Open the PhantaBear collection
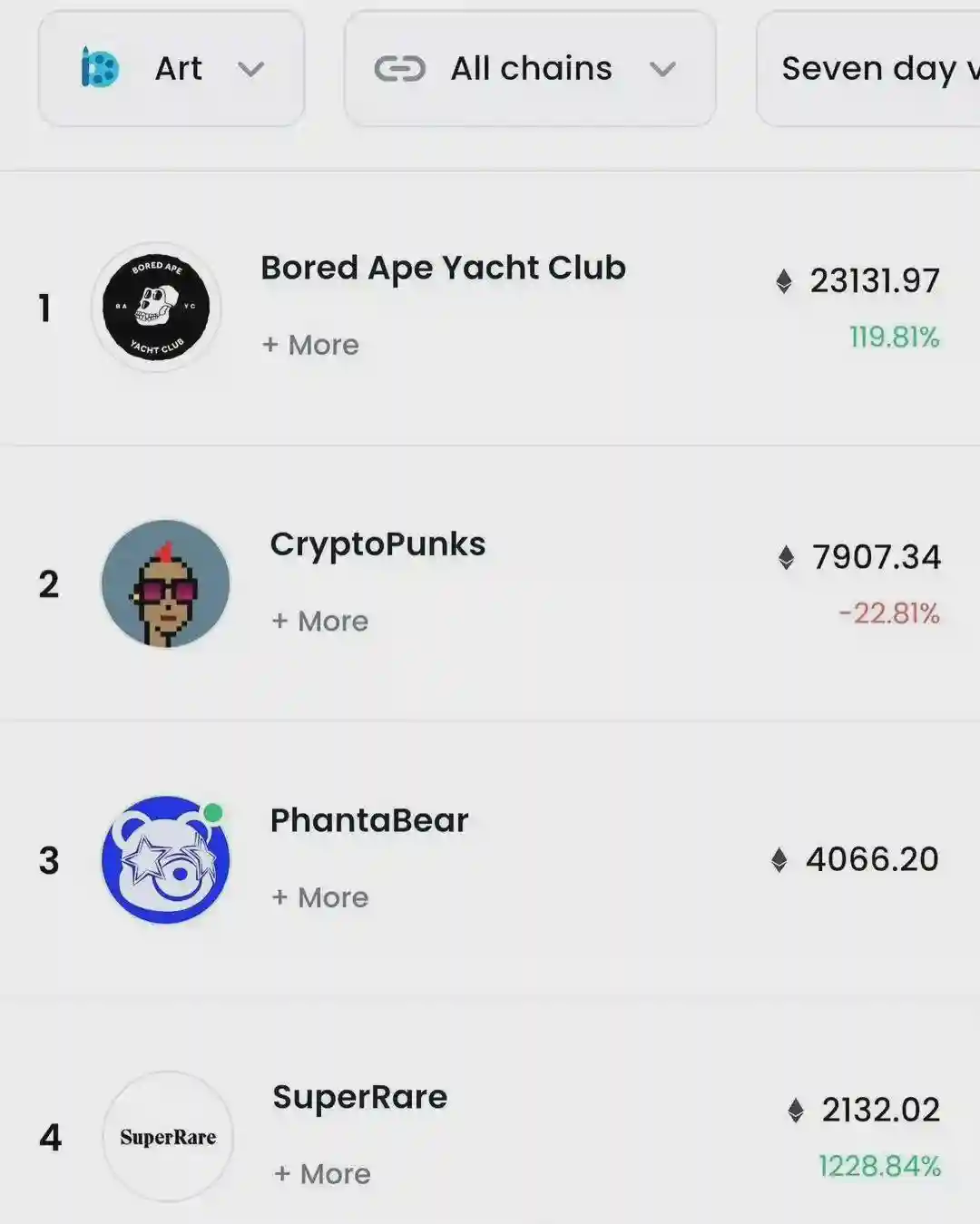Screen dimensions: 980x1224 [x=369, y=820]
